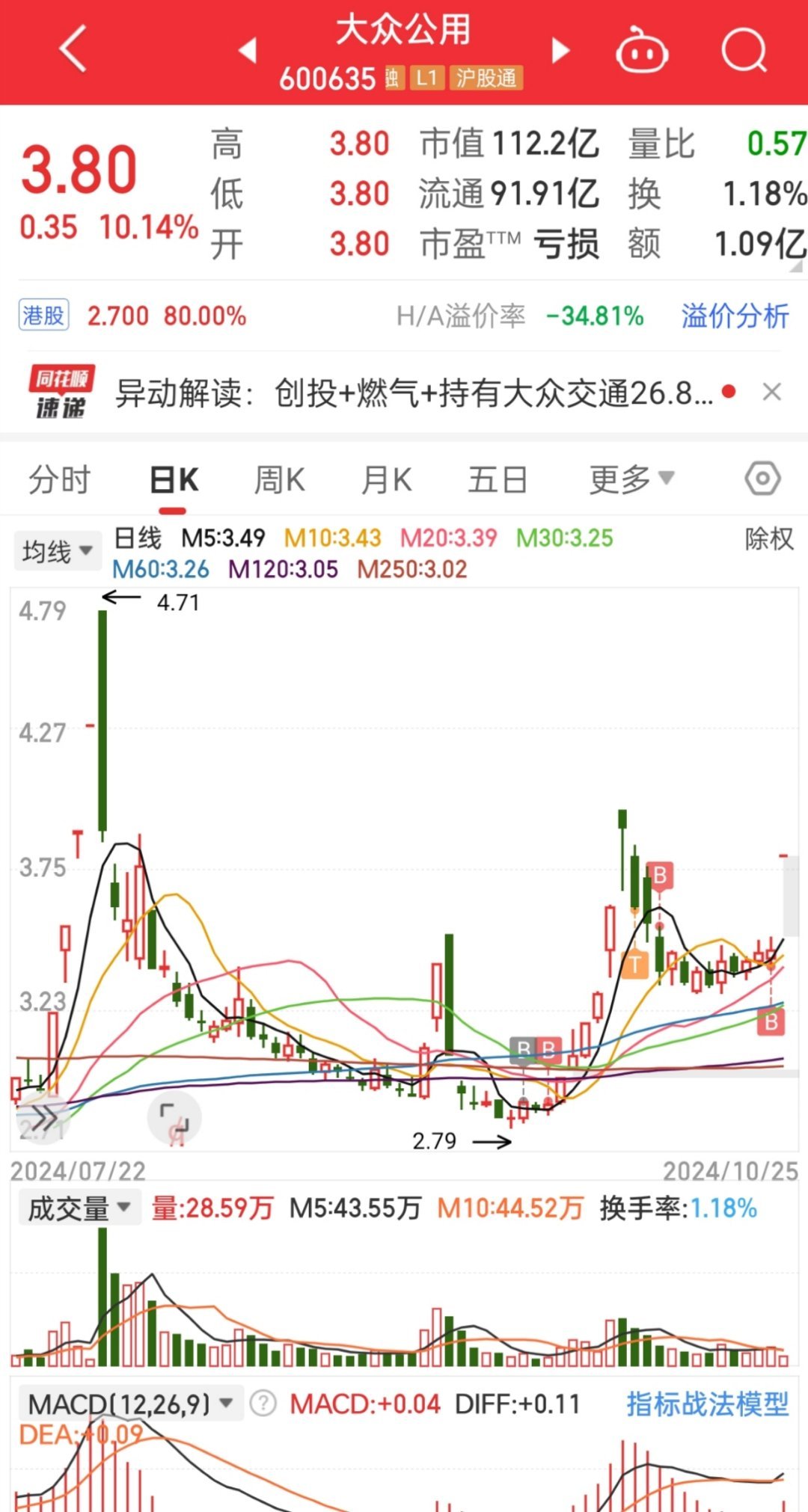Select the 日K chart tab
Screen dimensions: 808x1512
pos(174,479)
